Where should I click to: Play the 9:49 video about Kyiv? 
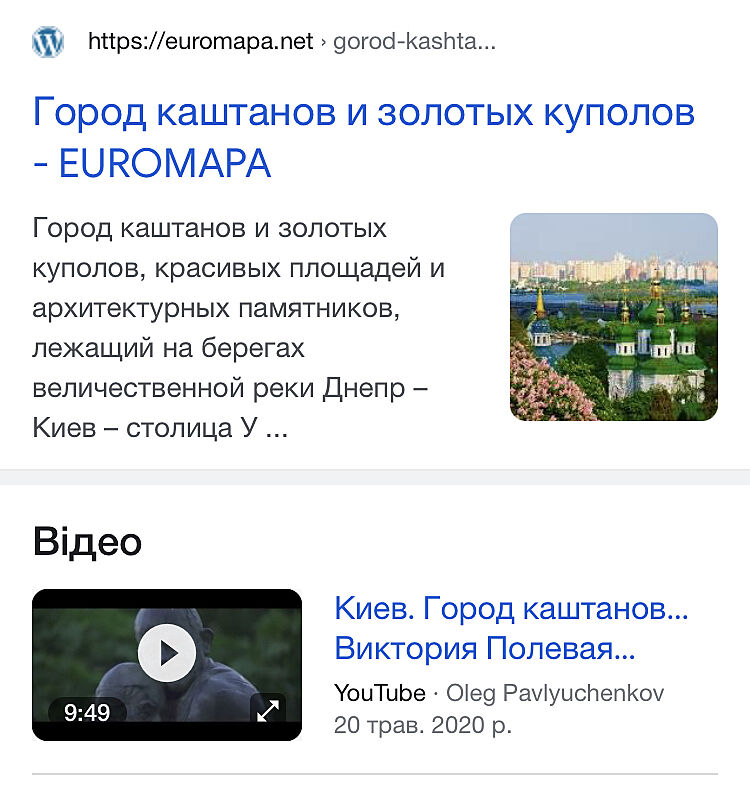[x=167, y=655]
